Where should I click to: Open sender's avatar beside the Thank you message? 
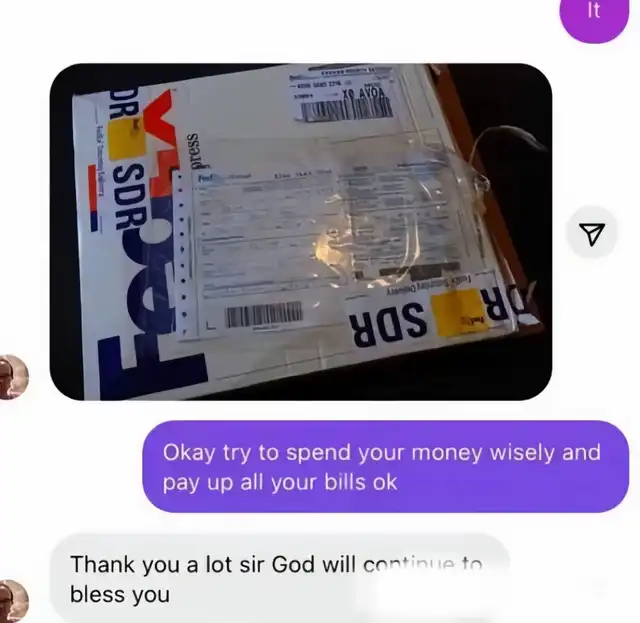point(13,601)
